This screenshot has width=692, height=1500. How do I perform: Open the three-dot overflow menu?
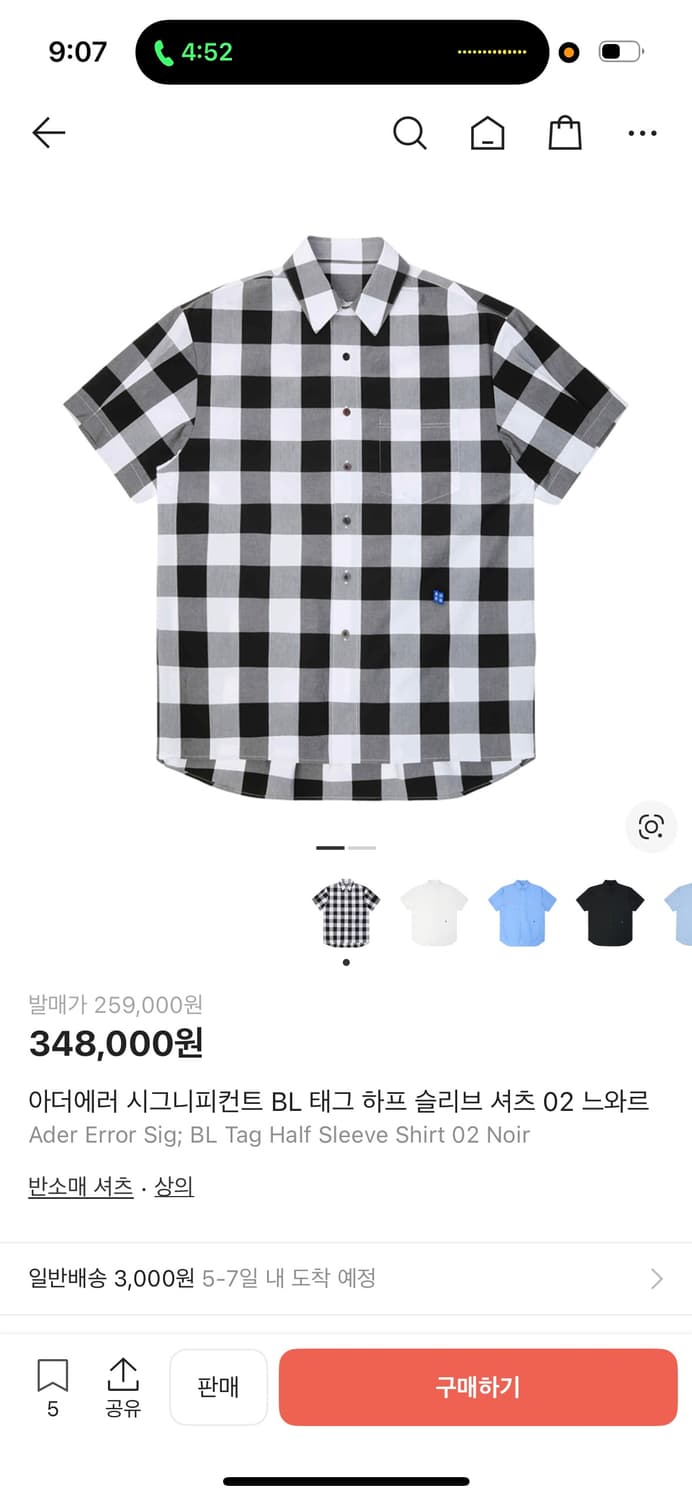642,133
